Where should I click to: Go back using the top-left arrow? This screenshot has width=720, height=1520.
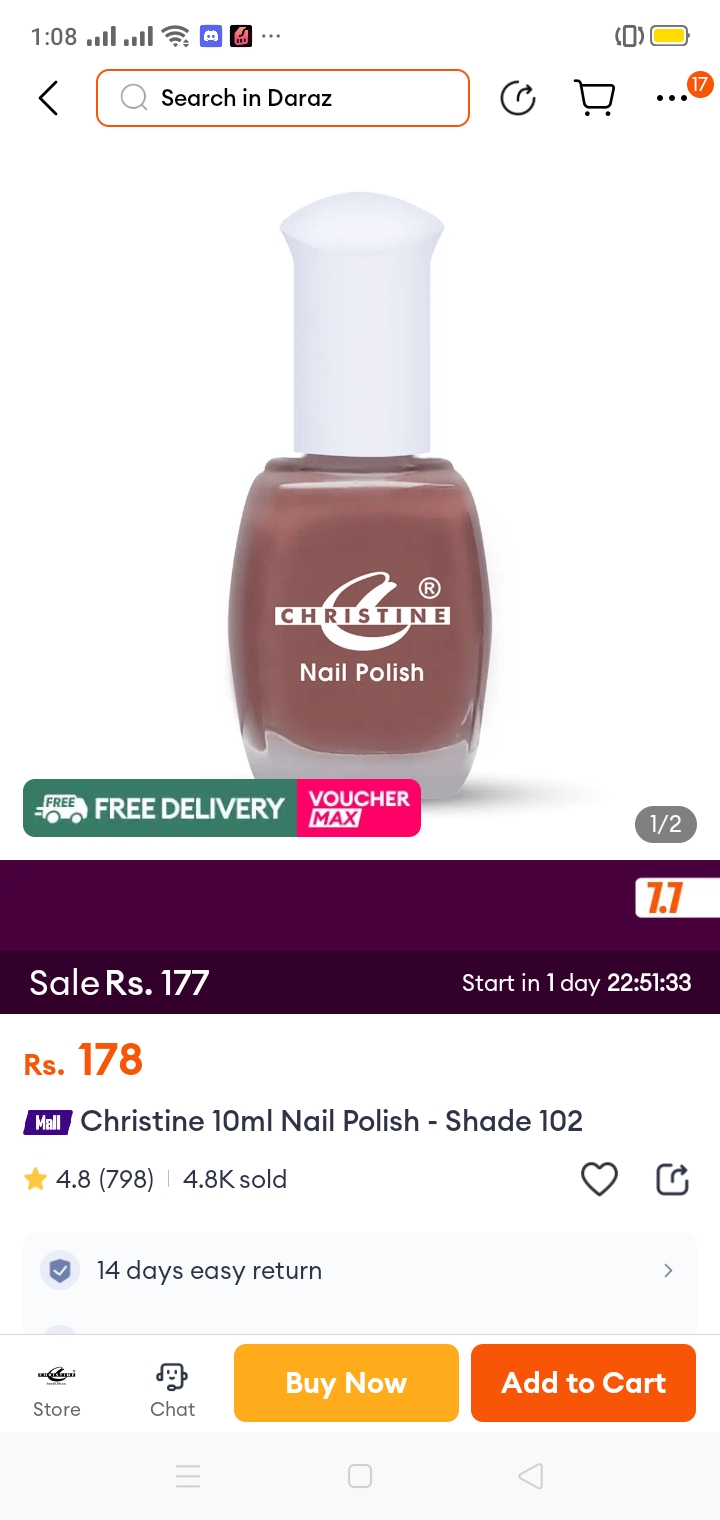coord(48,98)
